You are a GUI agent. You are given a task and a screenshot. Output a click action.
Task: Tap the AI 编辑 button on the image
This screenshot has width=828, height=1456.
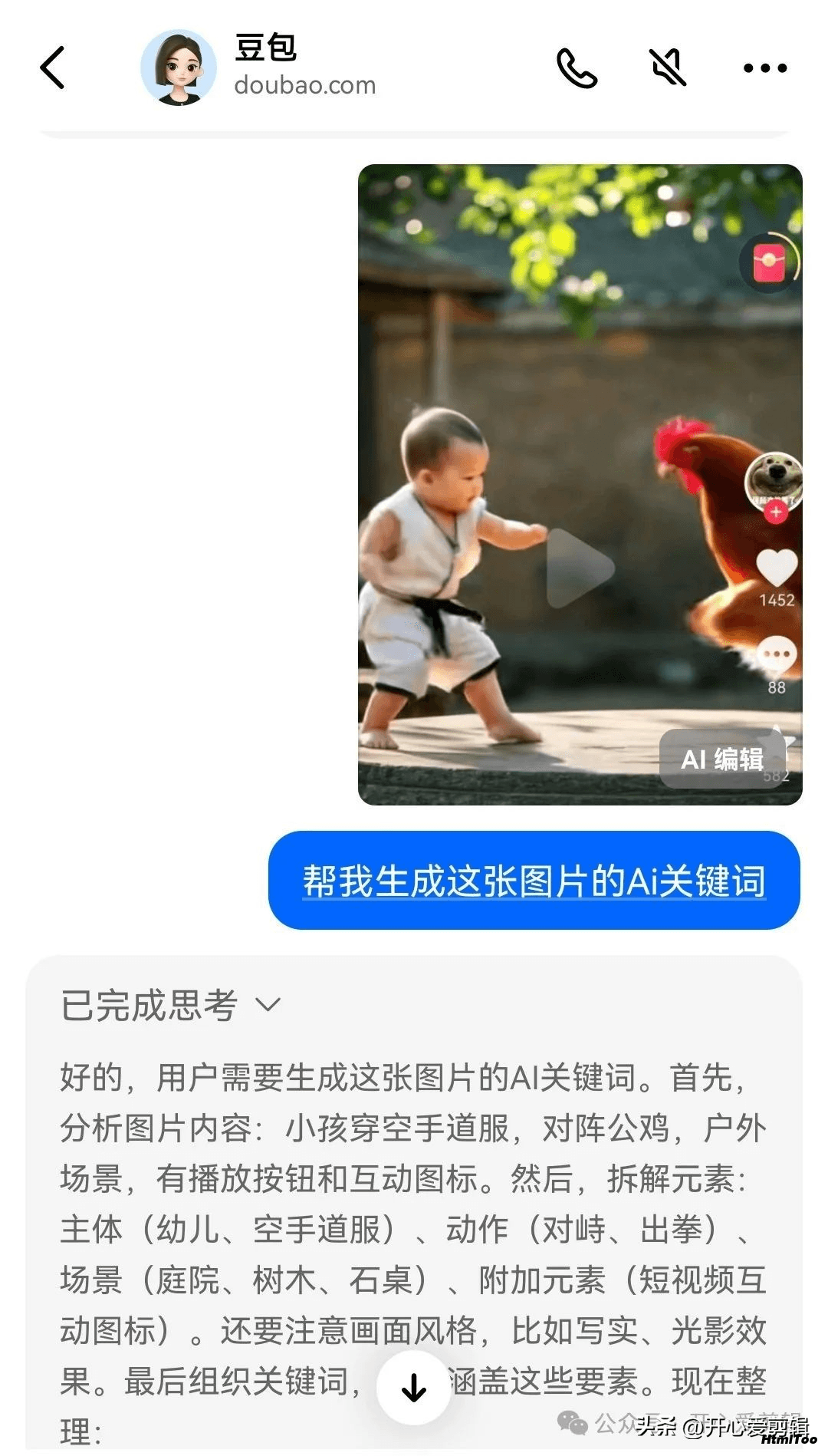pyautogui.click(x=721, y=759)
